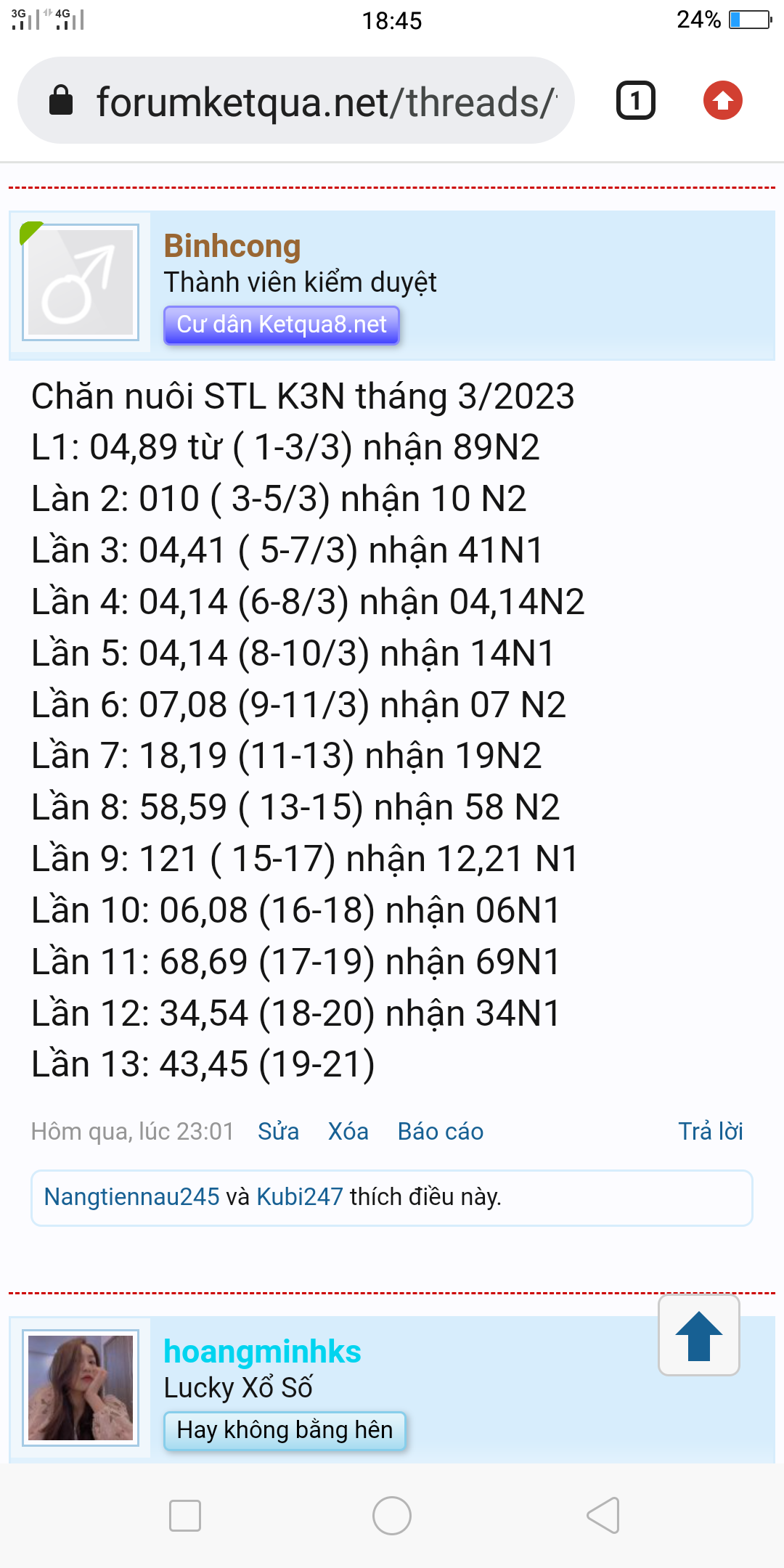Tap the 'Cư dân Ketqua8.net' badge

(282, 324)
